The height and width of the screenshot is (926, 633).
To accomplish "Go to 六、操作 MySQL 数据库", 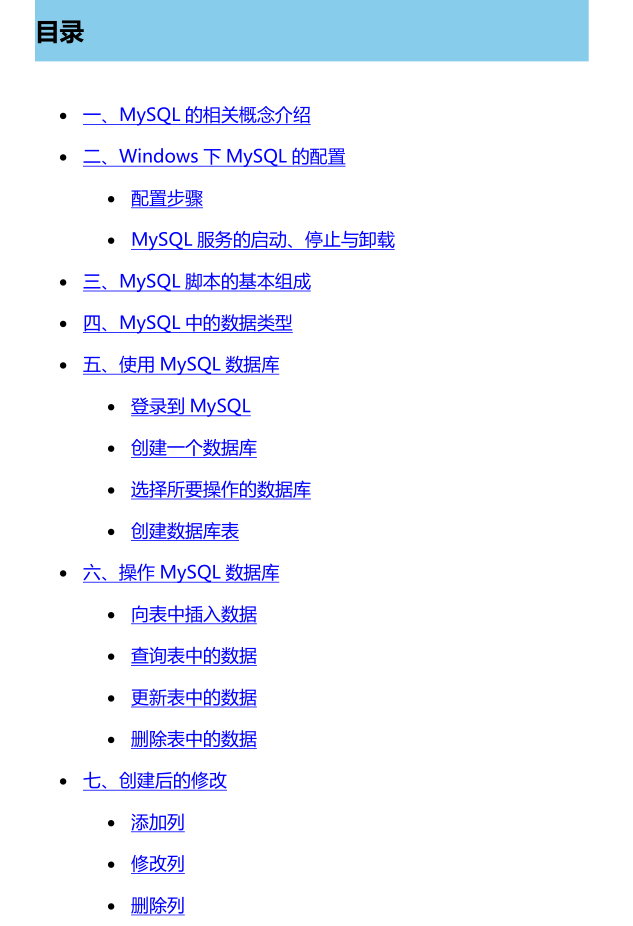I will 181,573.
